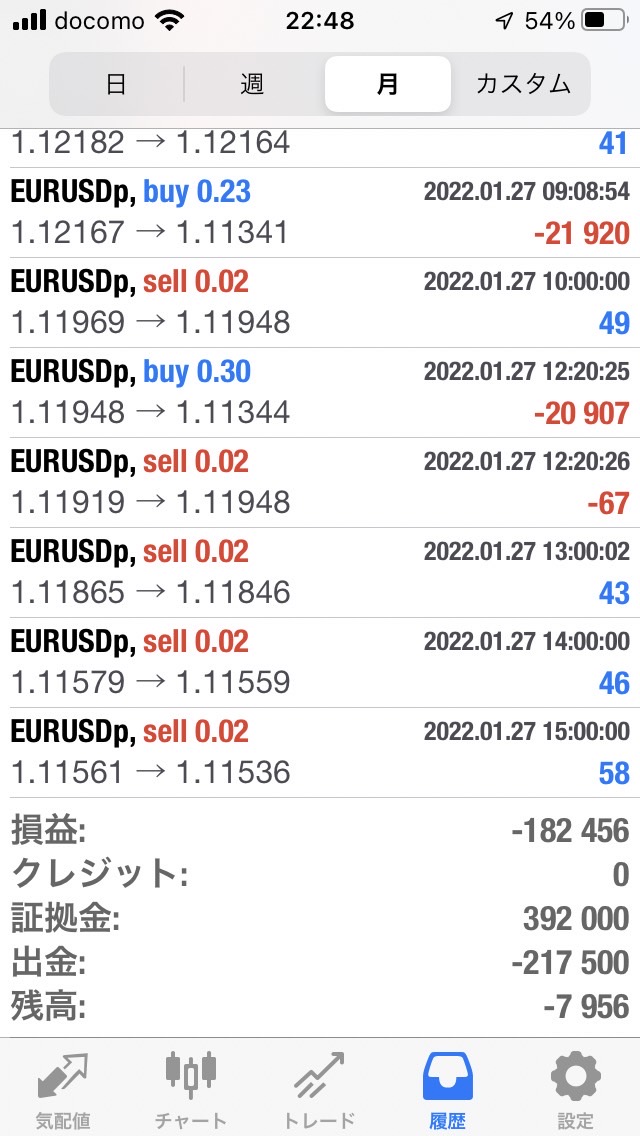View the sell 0.02 trade at 14:00:00

pos(320,662)
